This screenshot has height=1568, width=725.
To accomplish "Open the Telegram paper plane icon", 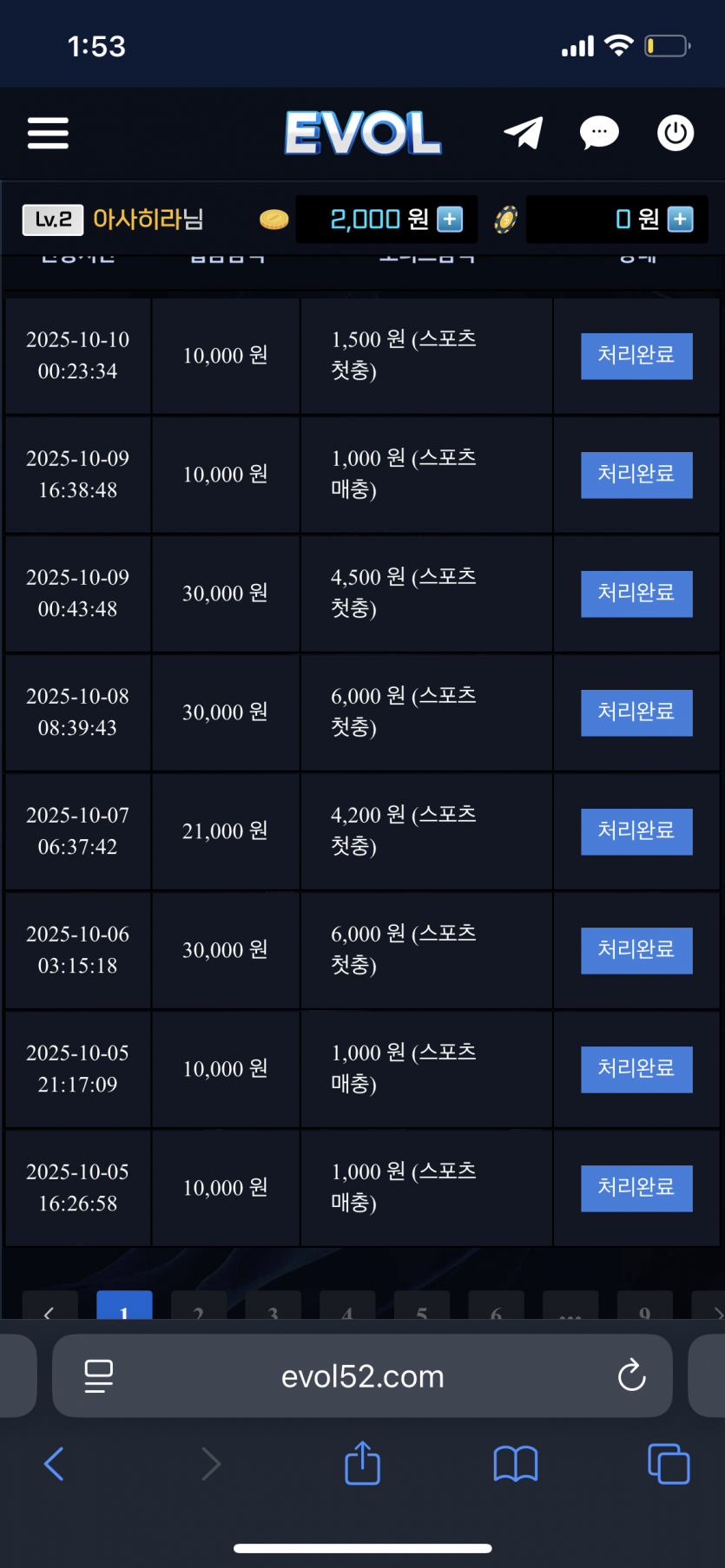I will pyautogui.click(x=524, y=133).
